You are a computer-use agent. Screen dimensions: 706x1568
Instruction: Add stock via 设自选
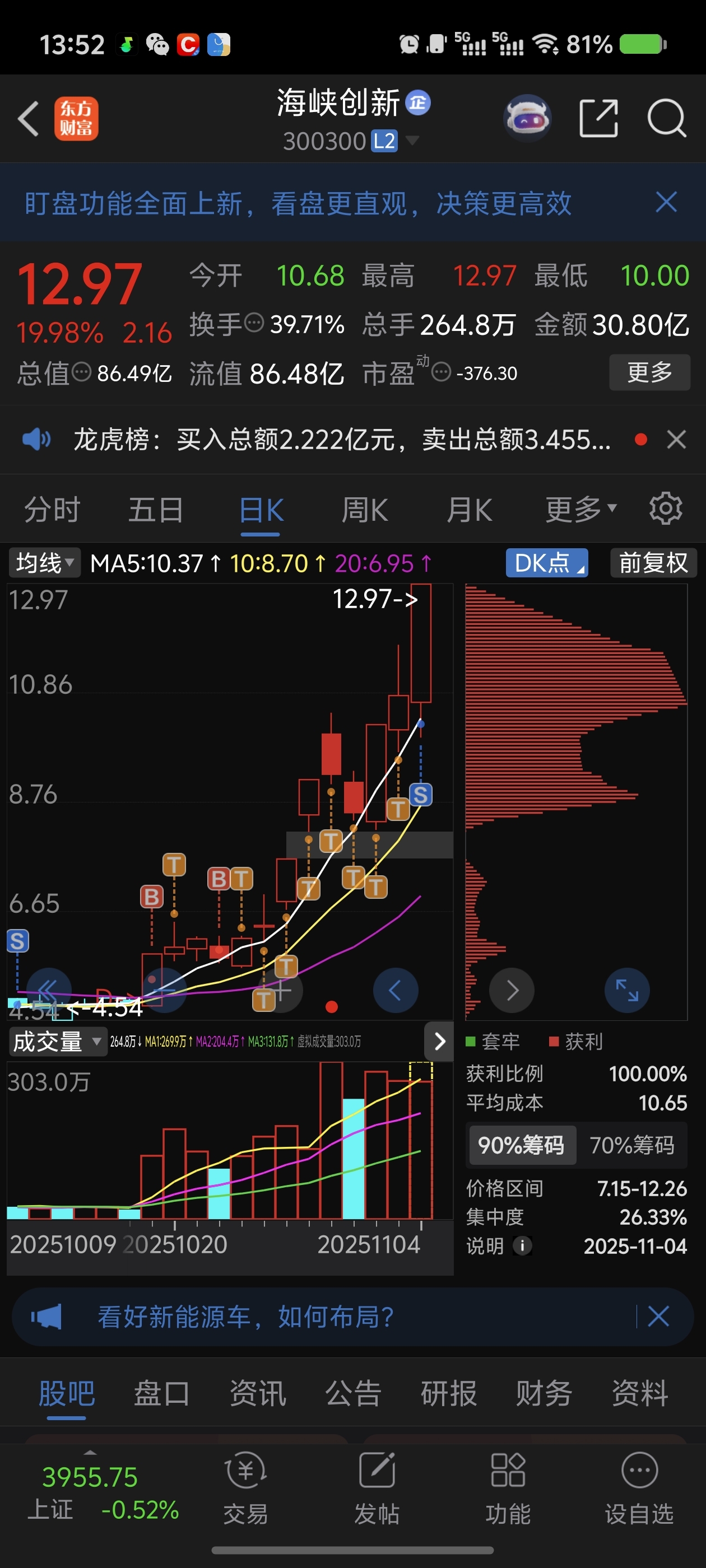[x=639, y=1486]
